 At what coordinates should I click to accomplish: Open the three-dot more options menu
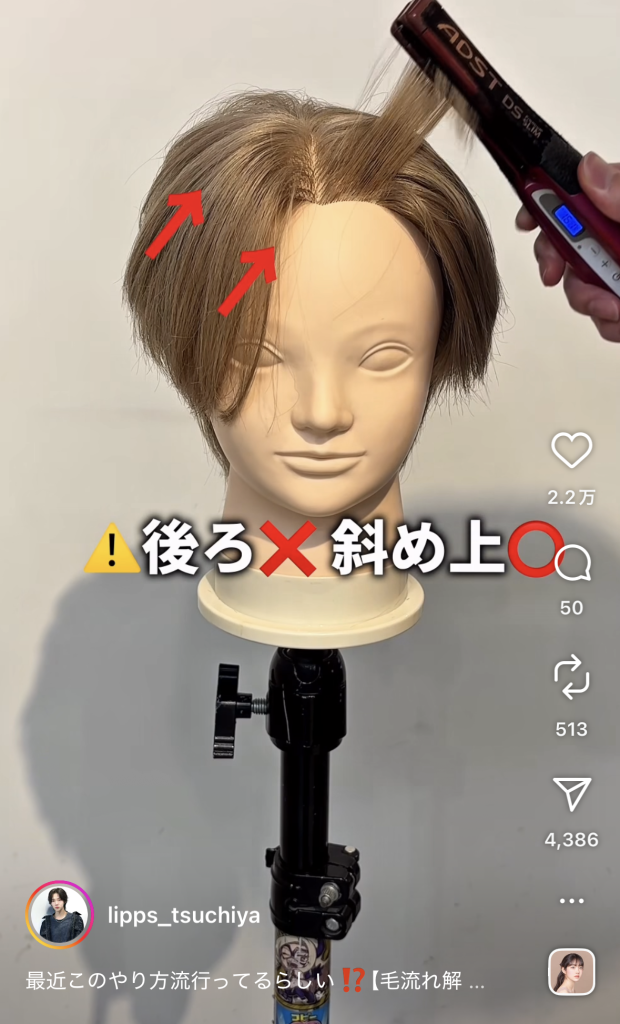[571, 901]
